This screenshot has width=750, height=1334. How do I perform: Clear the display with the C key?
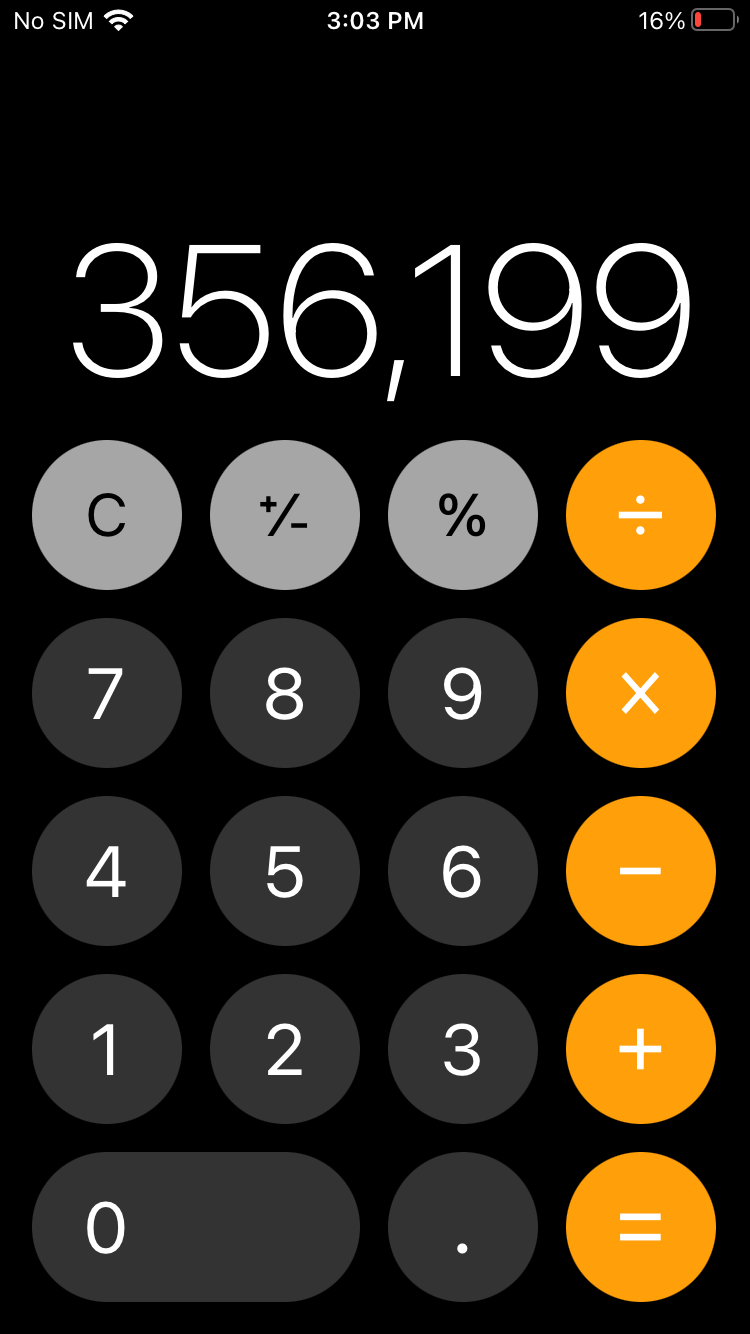(107, 515)
